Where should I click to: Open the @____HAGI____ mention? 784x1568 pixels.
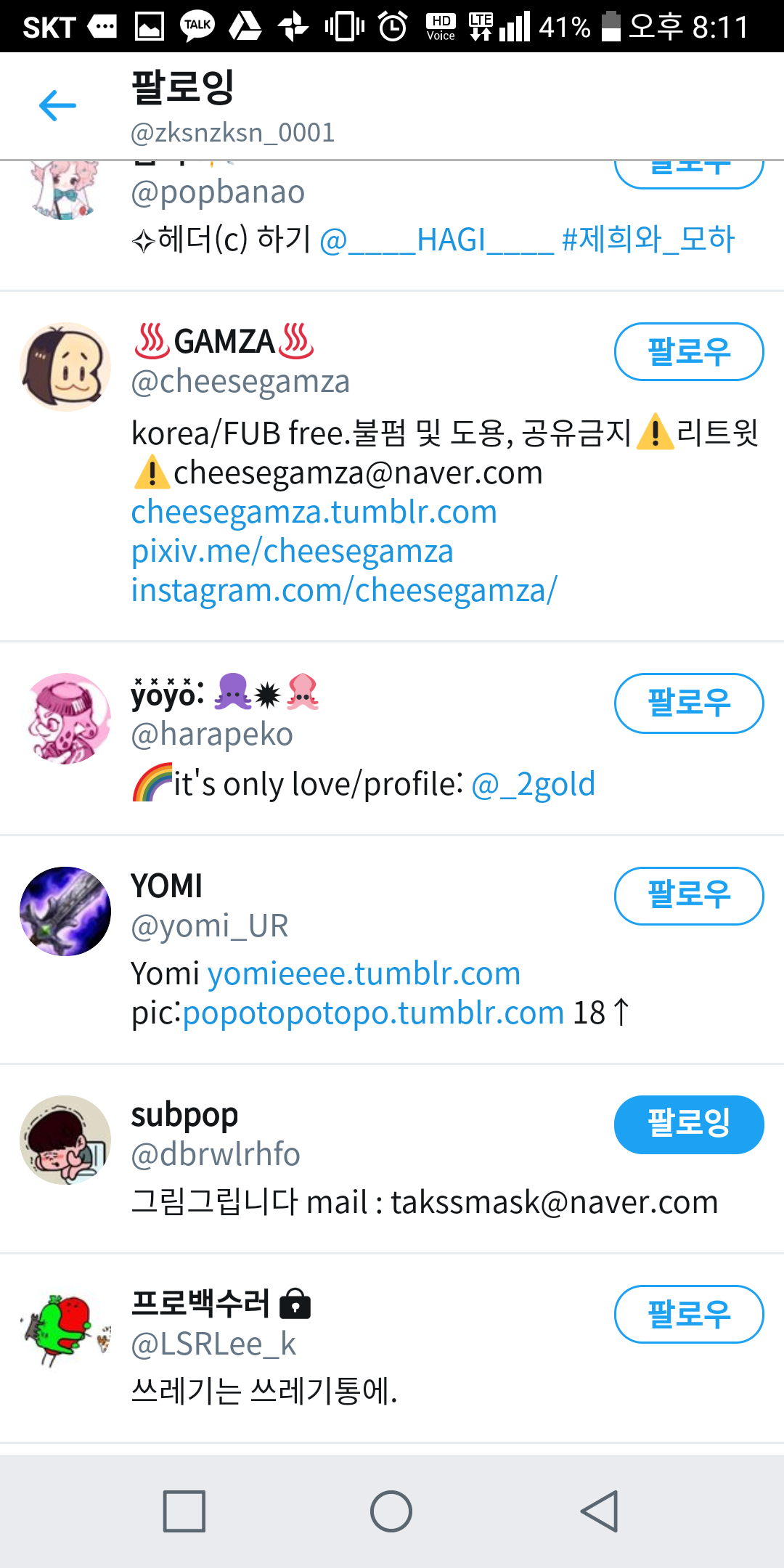pos(436,240)
